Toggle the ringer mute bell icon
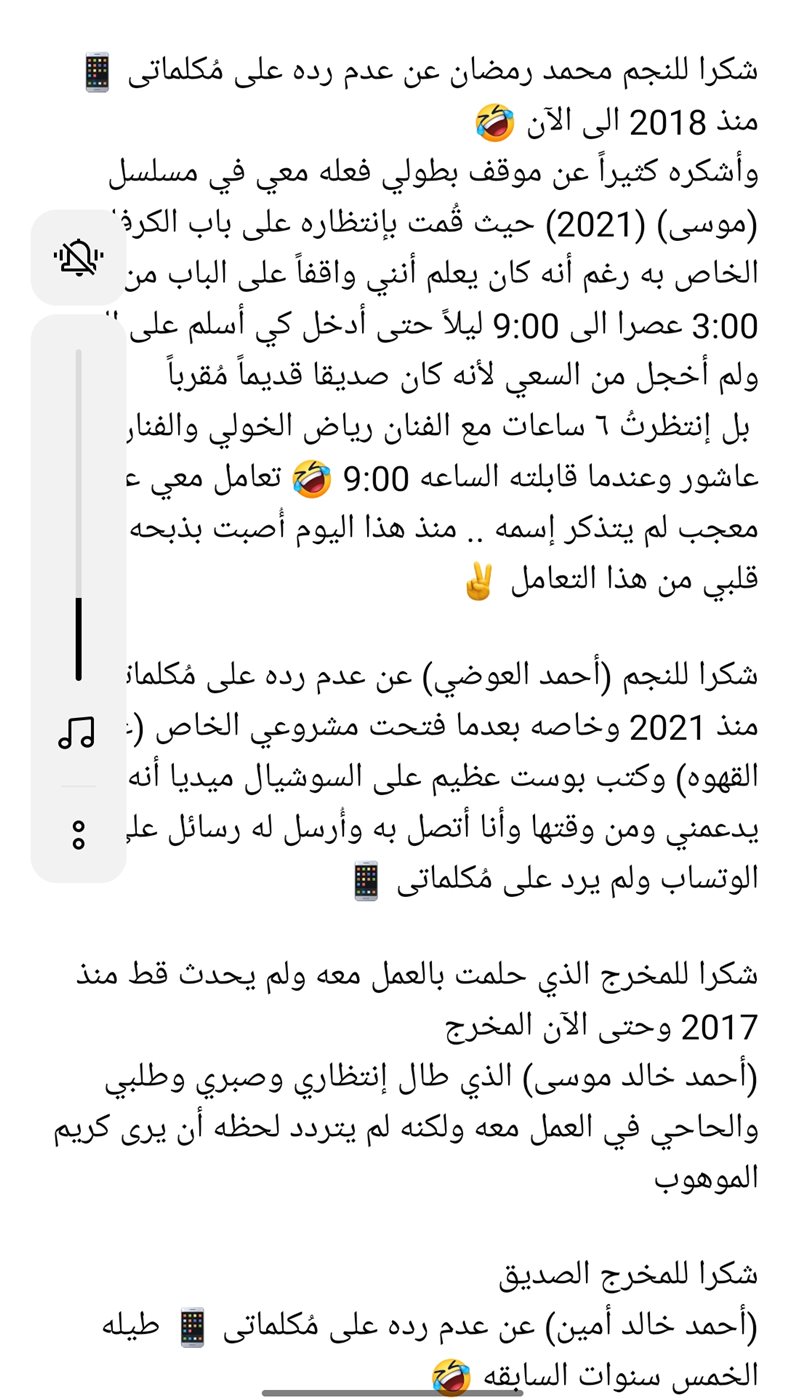The width and height of the screenshot is (785, 1400). 78,258
